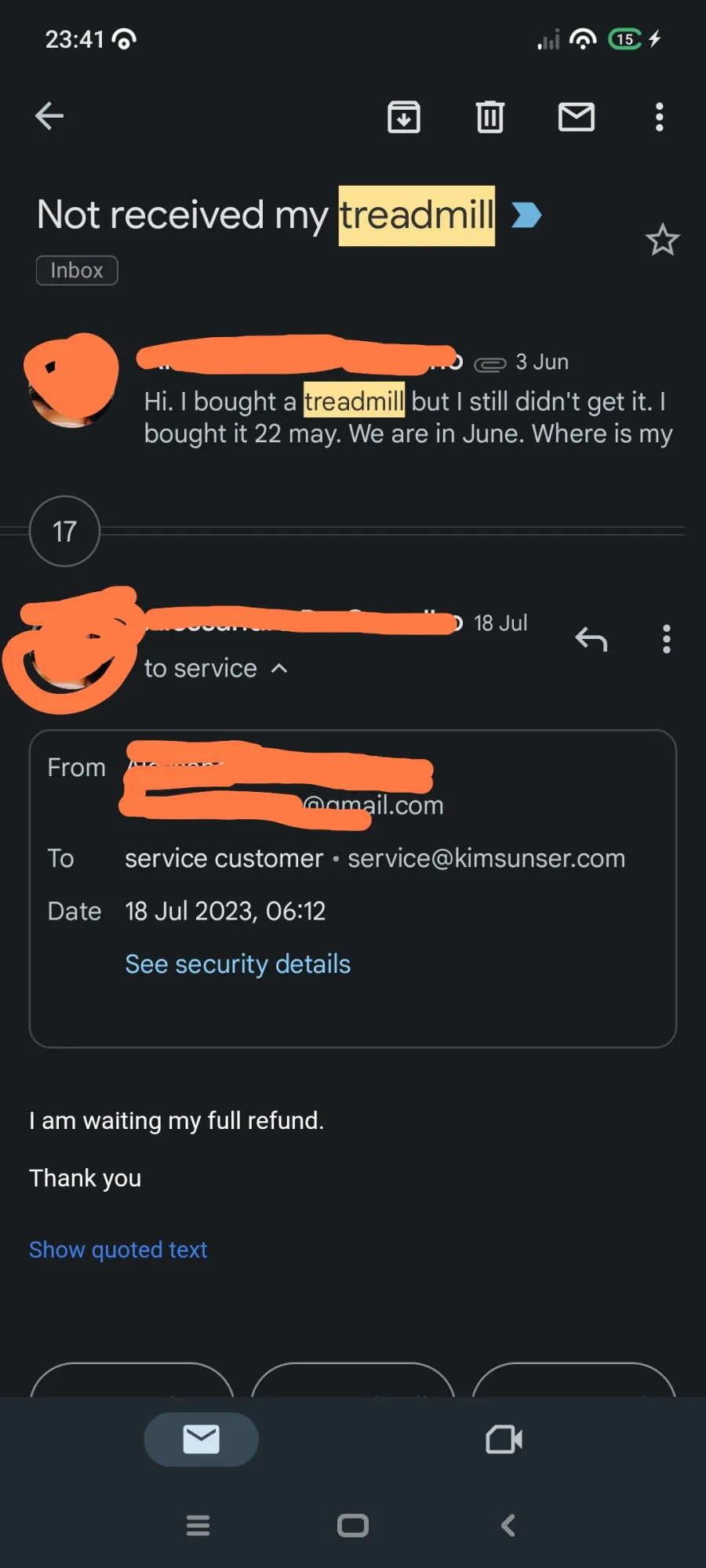Mark the conversation as unread
Screen dimensions: 706x1568
pyautogui.click(x=577, y=117)
